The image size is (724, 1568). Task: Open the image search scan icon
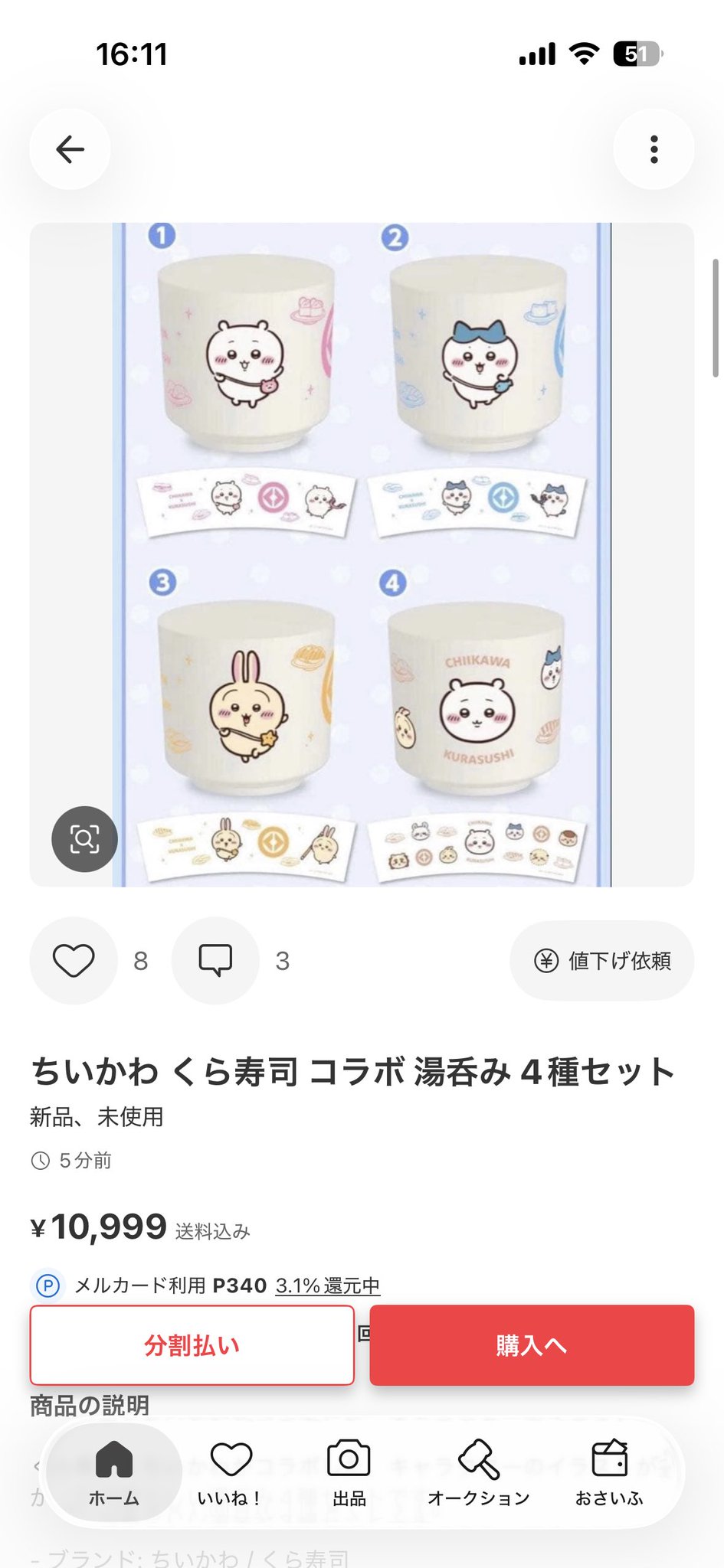point(84,839)
